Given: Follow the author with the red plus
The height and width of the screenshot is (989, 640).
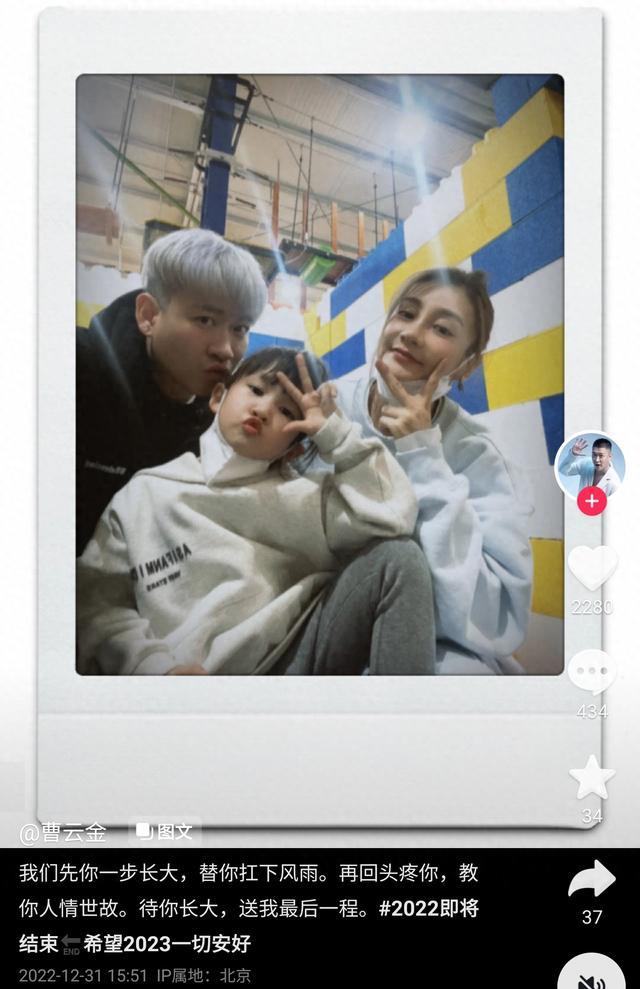Looking at the screenshot, I should tap(591, 501).
